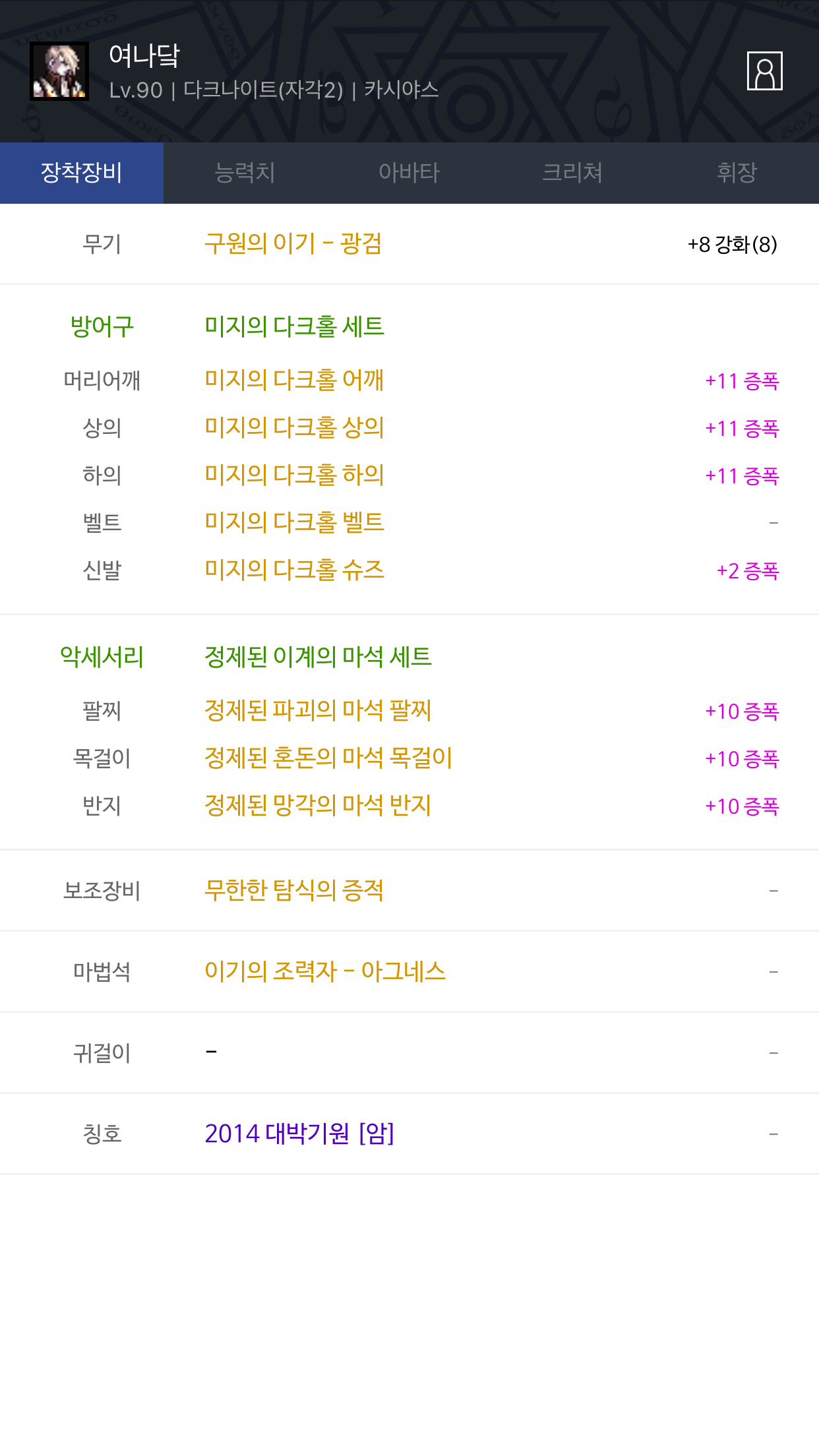Open the 크리쳐 tab

tap(572, 173)
